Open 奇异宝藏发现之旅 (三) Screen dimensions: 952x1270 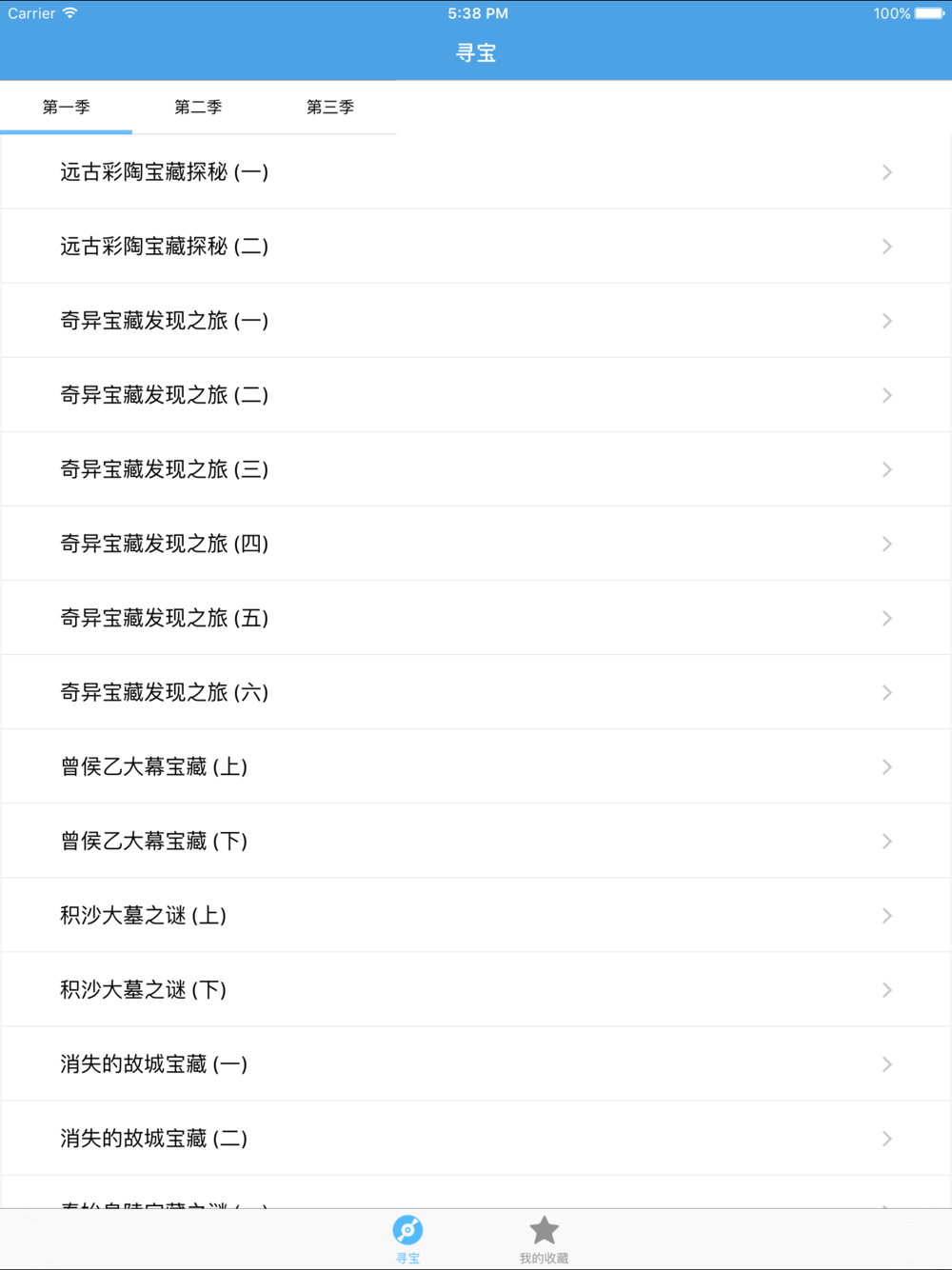pyautogui.click(x=476, y=469)
